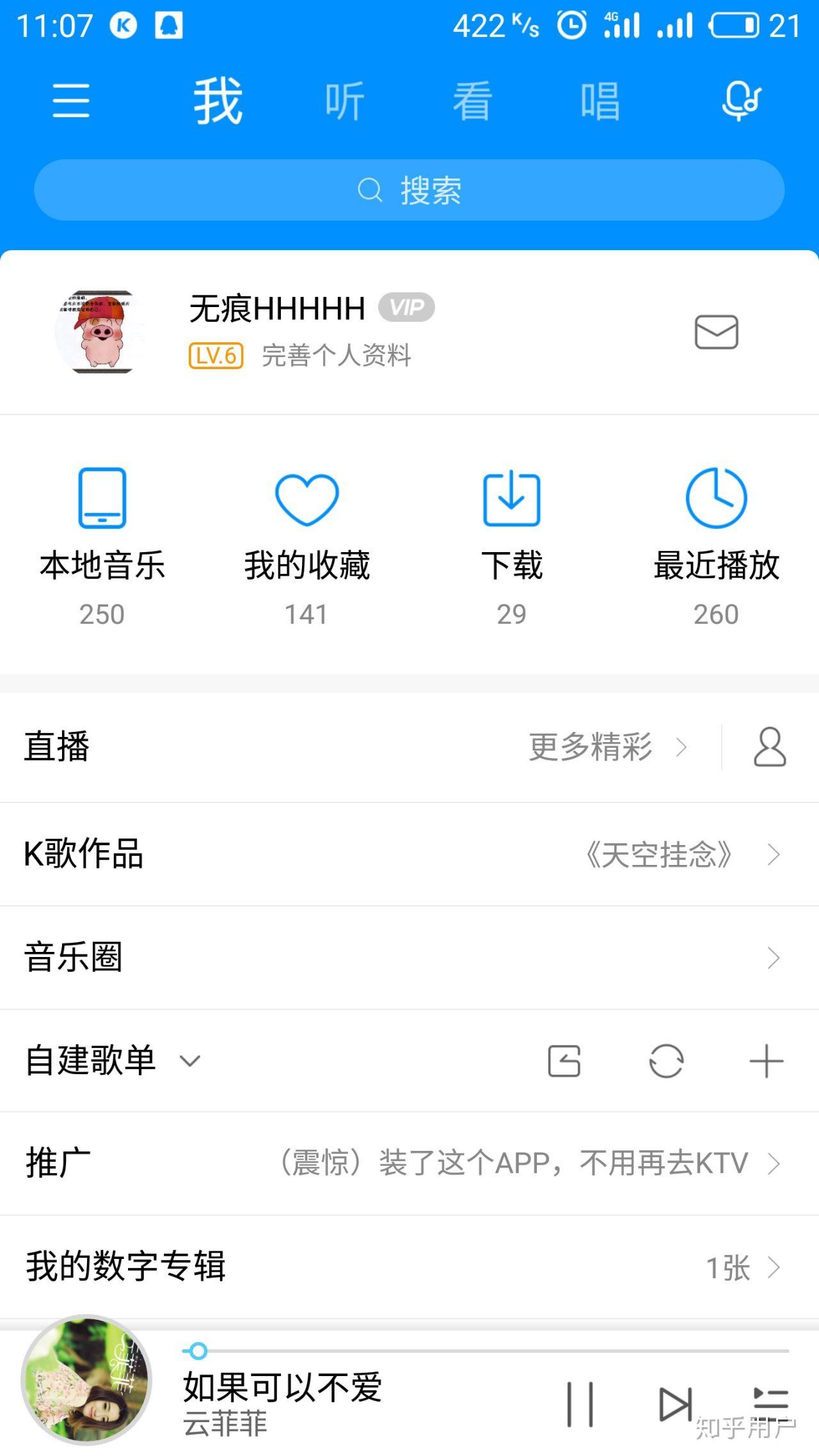Expand K歌作品 with the chevron
The height and width of the screenshot is (1456, 819).
tap(774, 854)
